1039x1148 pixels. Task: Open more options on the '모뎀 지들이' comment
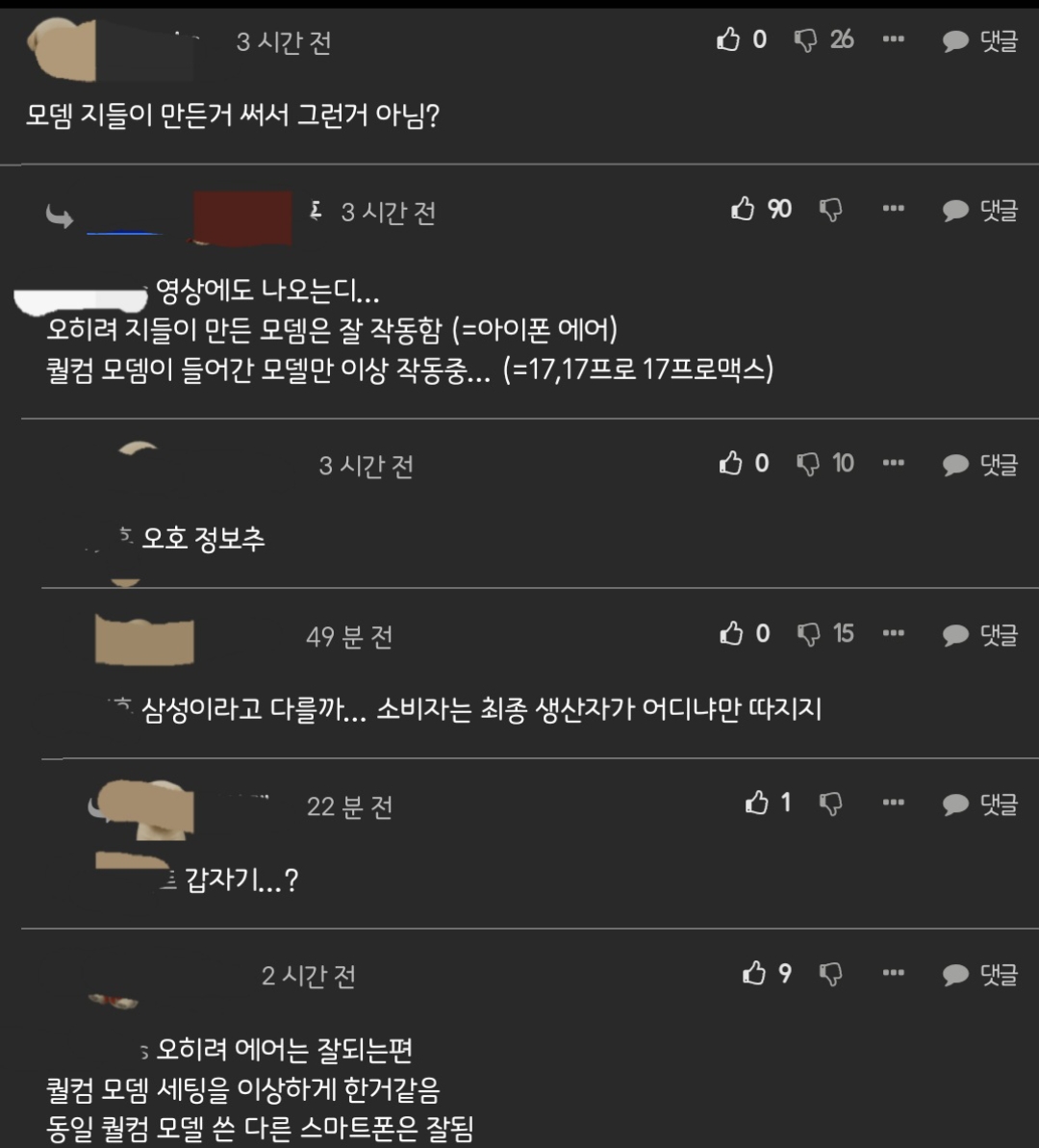coord(893,39)
